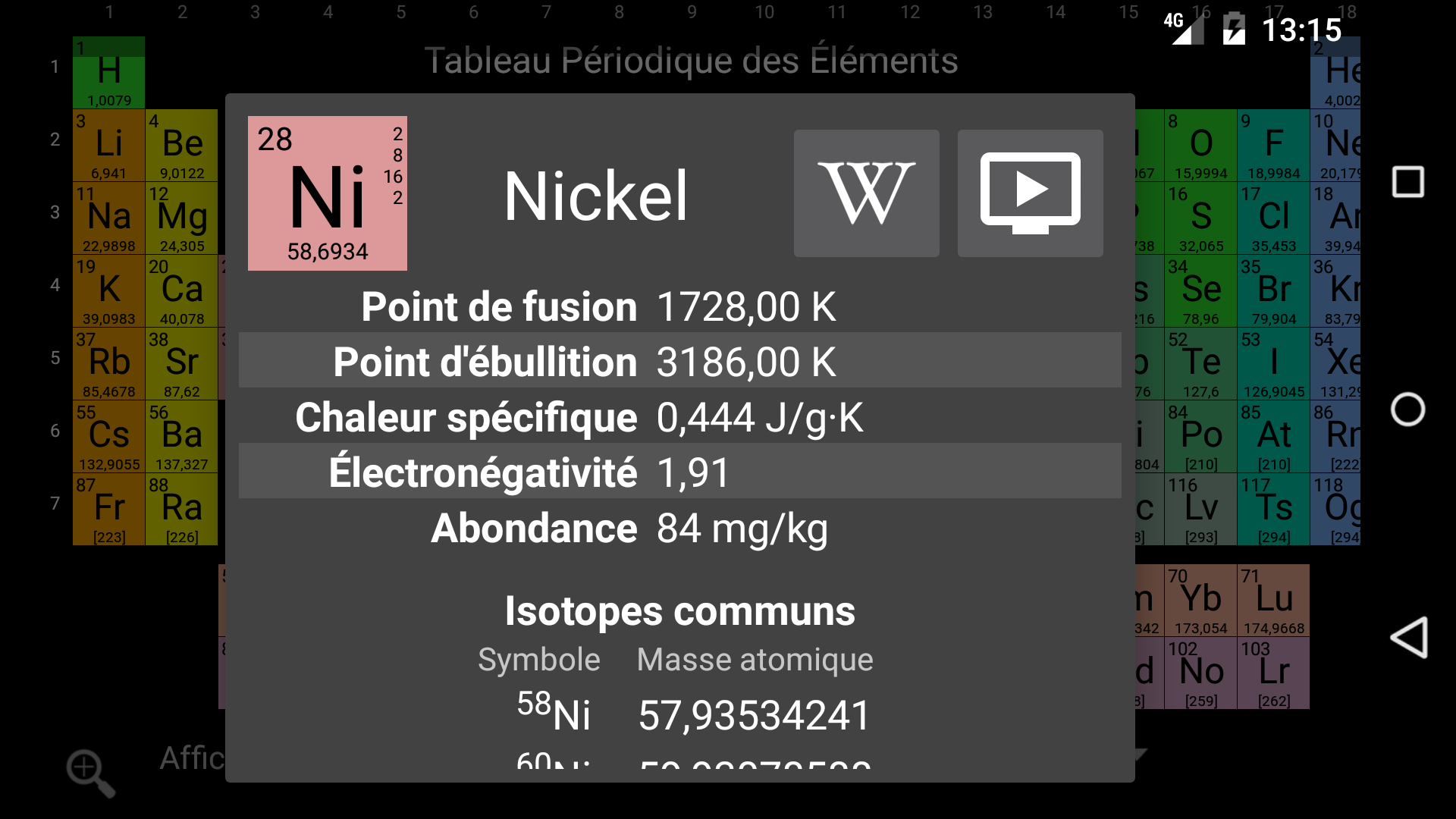Image resolution: width=1456 pixels, height=819 pixels.
Task: Tap the zoom magnifier icon
Action: point(90,773)
